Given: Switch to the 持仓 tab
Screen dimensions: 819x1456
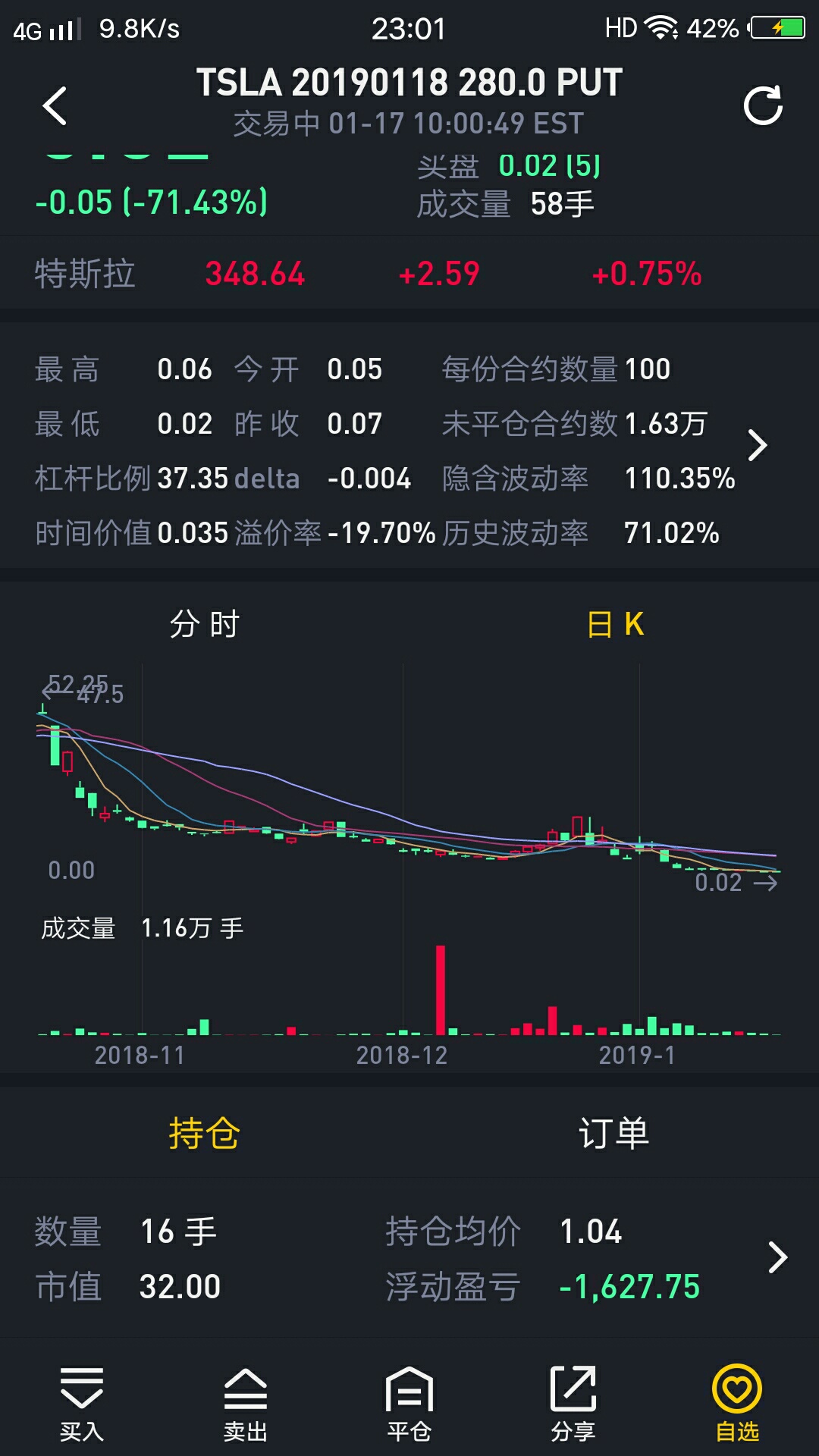Looking at the screenshot, I should [x=205, y=1134].
